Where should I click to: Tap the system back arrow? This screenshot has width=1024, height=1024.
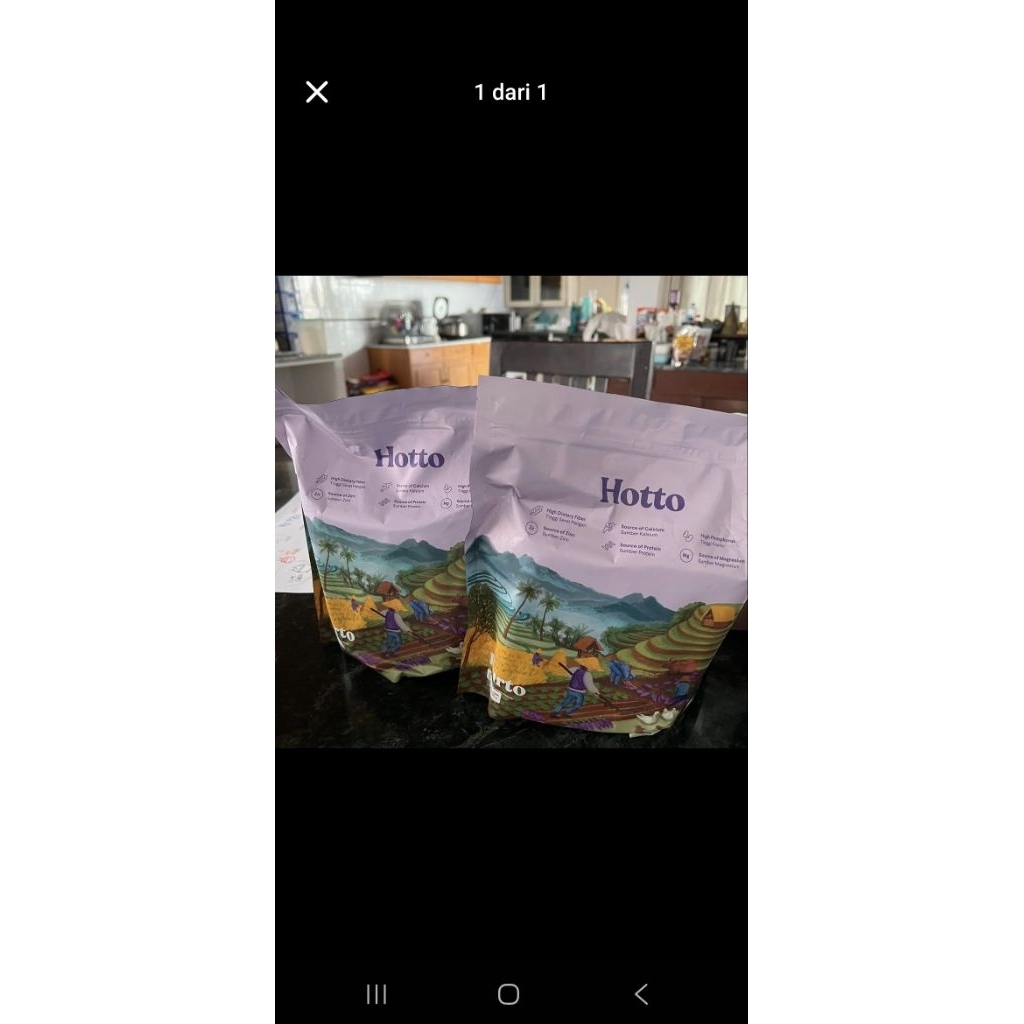tap(641, 994)
